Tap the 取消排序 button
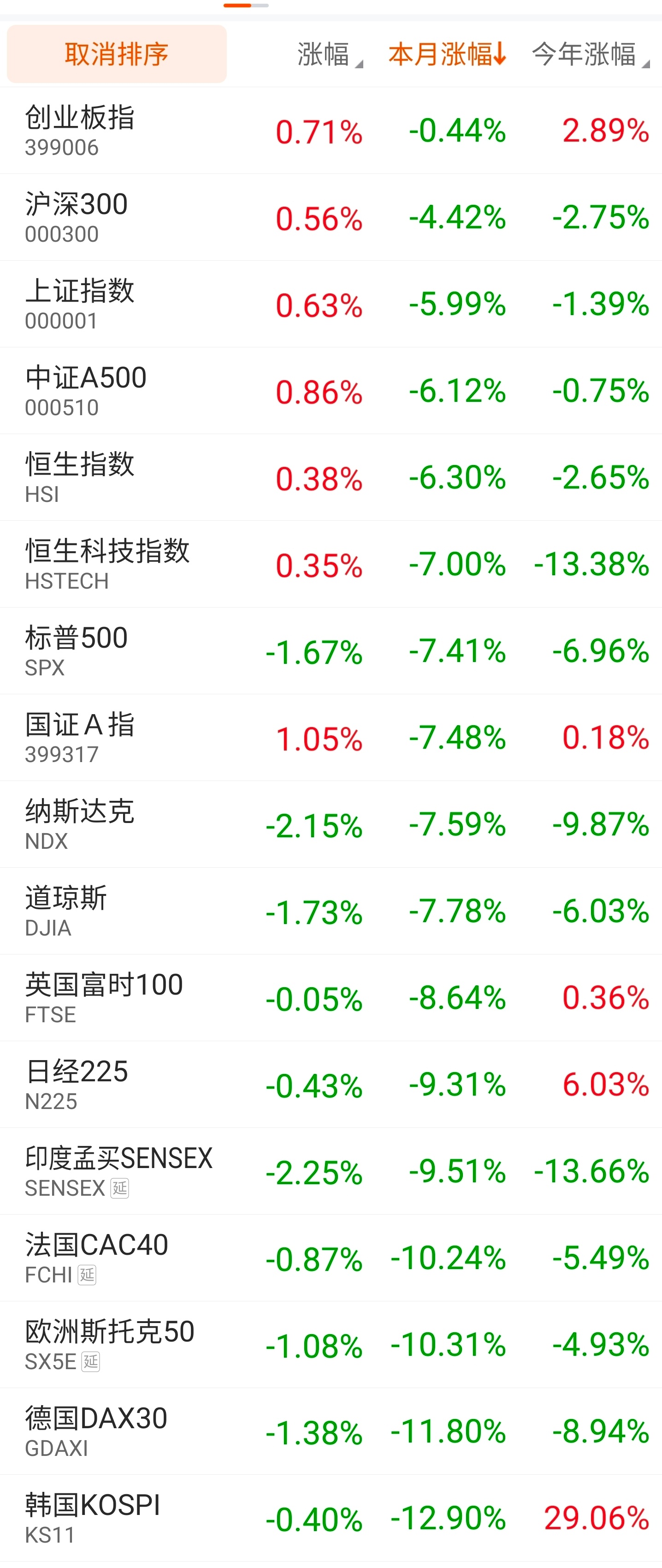The width and height of the screenshot is (662, 1568). tap(116, 55)
